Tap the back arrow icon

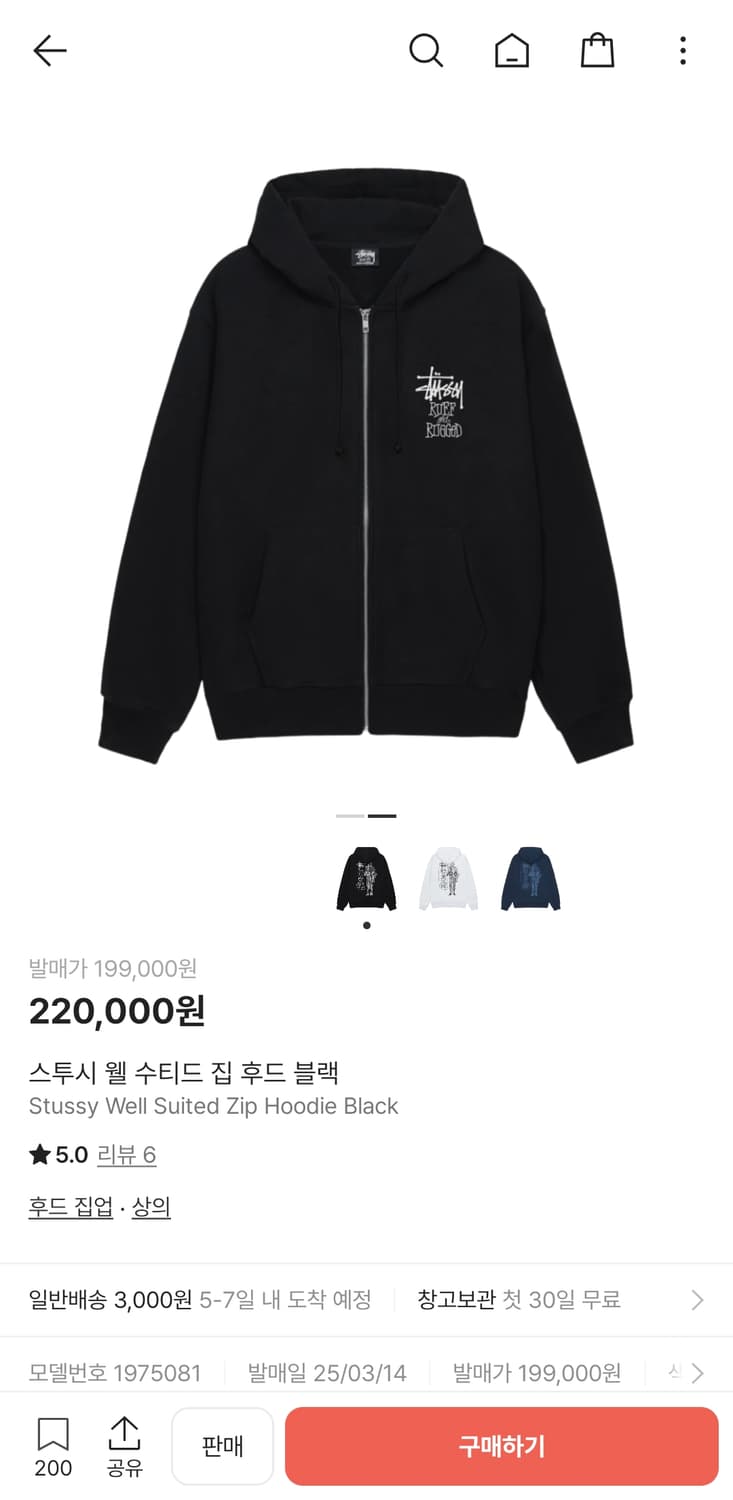click(48, 50)
